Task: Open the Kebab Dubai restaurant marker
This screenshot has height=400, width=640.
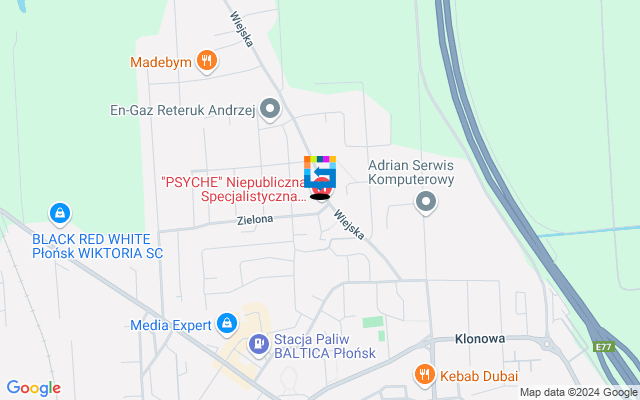Action: (425, 375)
